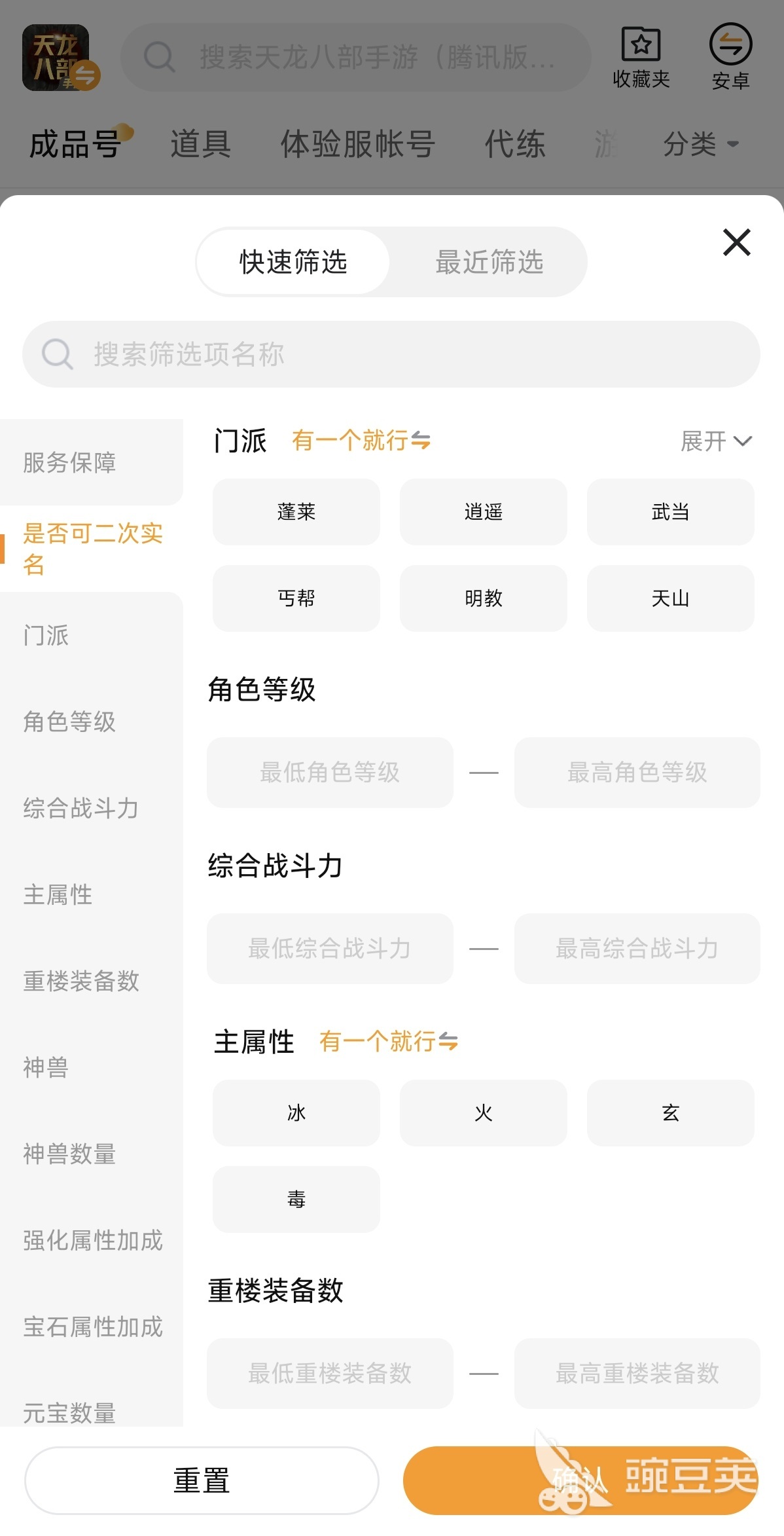Toggle 有一个就行 next to 主属性
The width and height of the screenshot is (784, 1536).
[389, 1041]
